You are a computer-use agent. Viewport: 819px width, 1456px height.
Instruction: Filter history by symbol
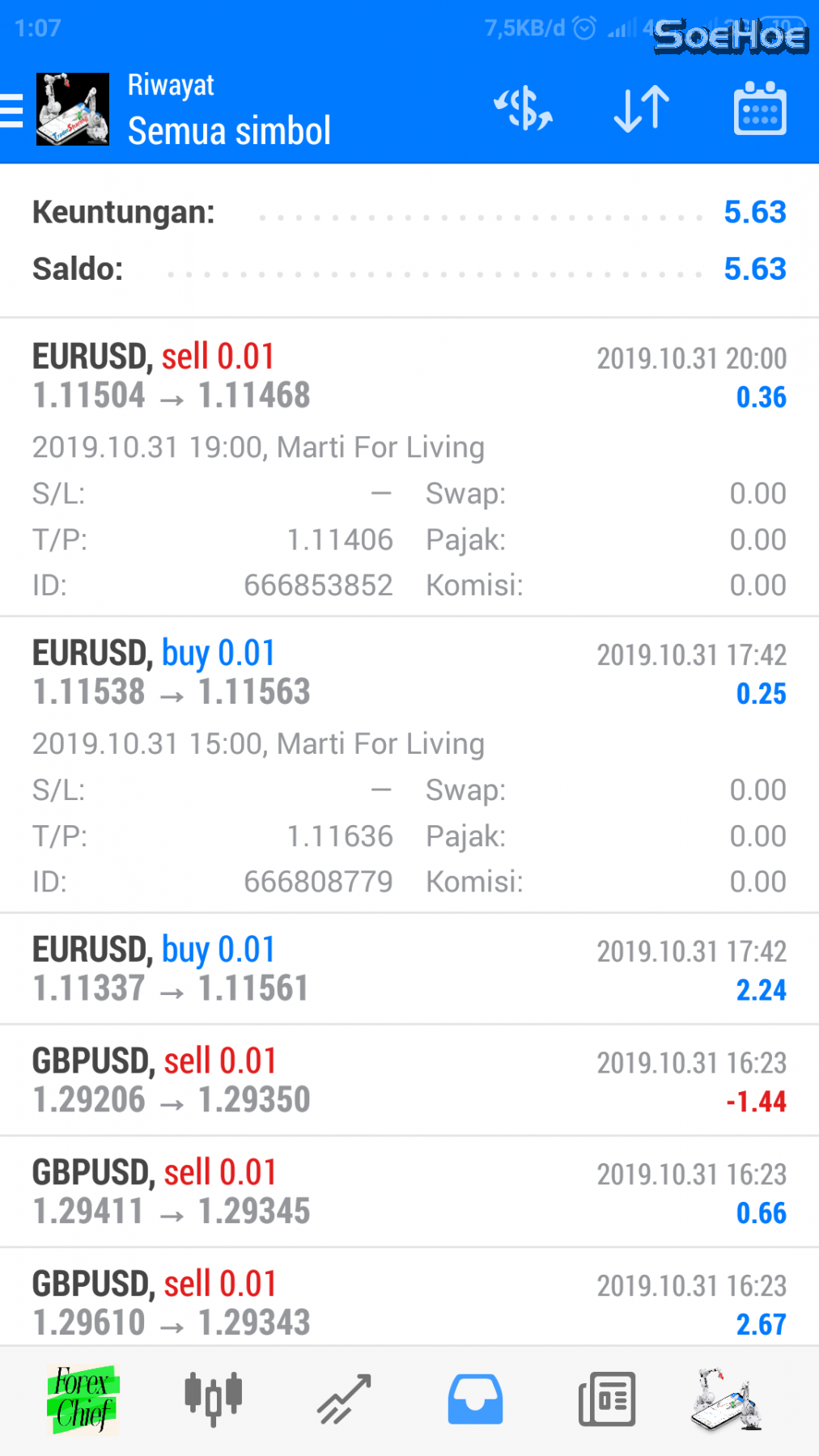(x=524, y=108)
